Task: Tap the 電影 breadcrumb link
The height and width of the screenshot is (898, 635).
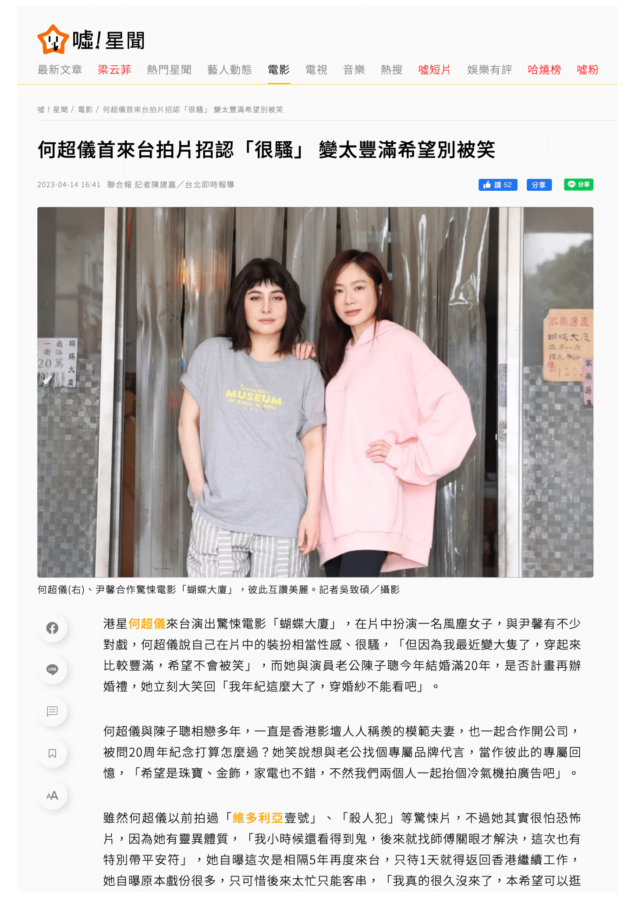Action: [x=85, y=109]
